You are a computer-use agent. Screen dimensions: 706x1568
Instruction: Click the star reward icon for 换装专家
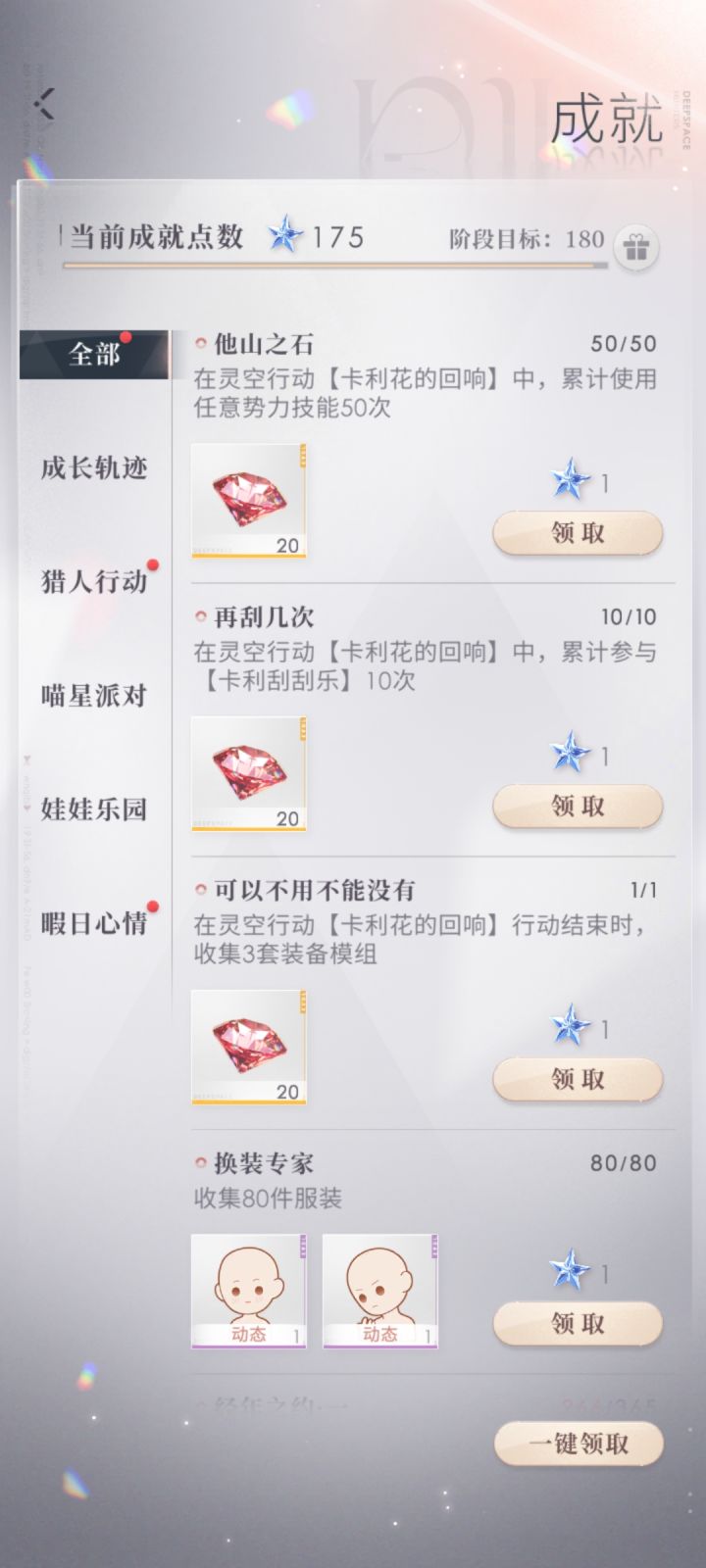[x=569, y=1271]
